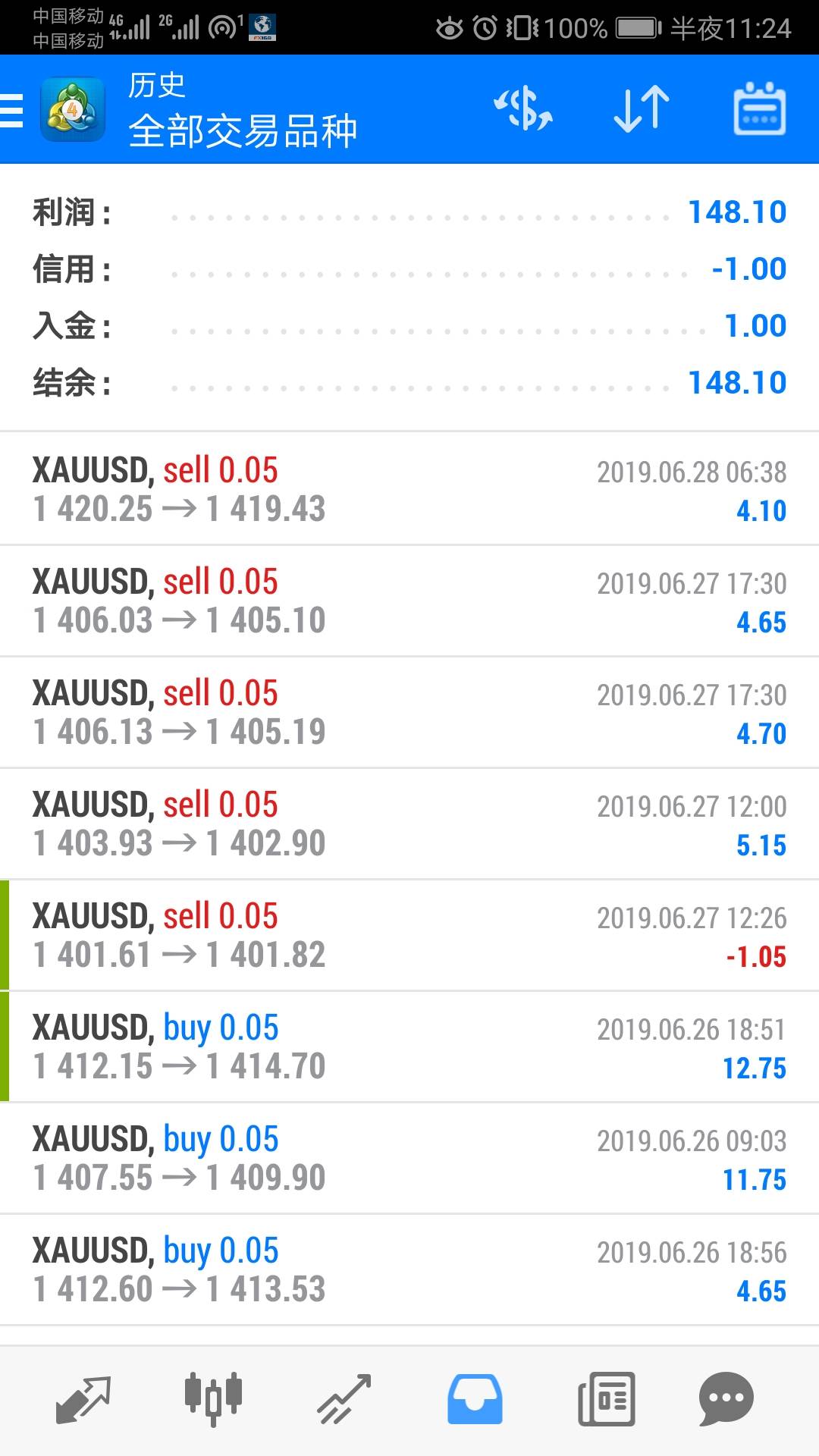Open the symbol filter dollar icon
819x1456 pixels.
click(x=523, y=110)
